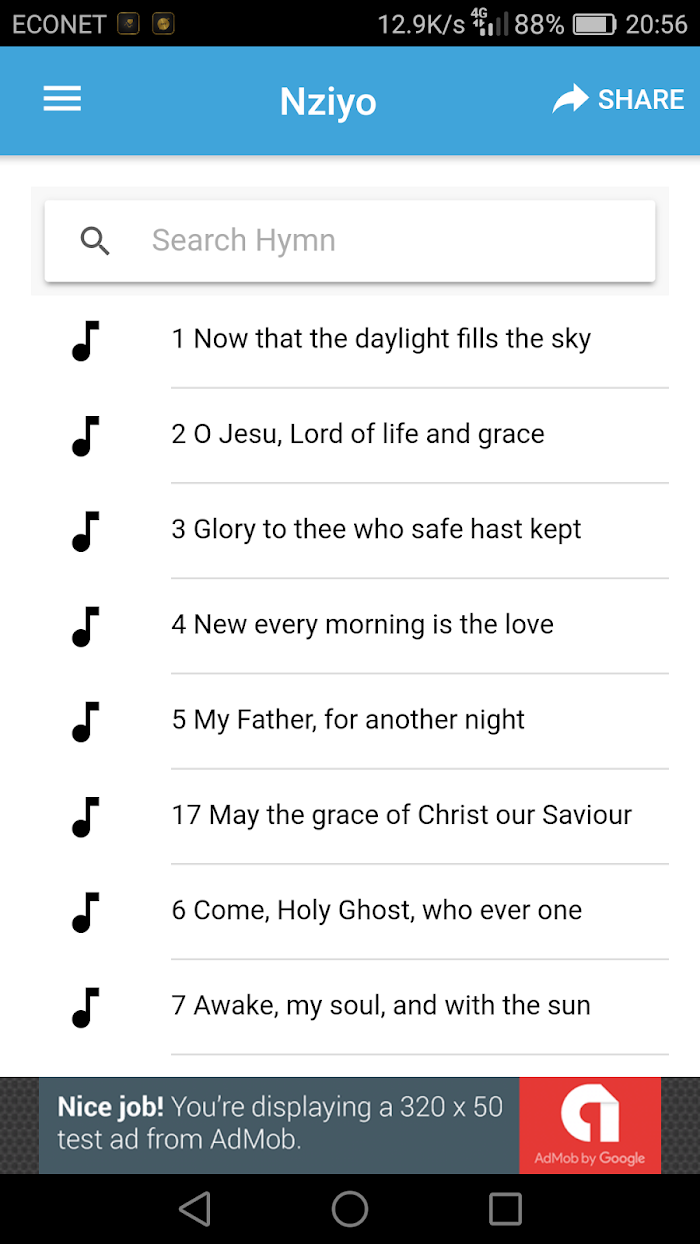This screenshot has width=700, height=1244.
Task: Select hymn 6 Come, Holy Ghost
Action: point(350,911)
